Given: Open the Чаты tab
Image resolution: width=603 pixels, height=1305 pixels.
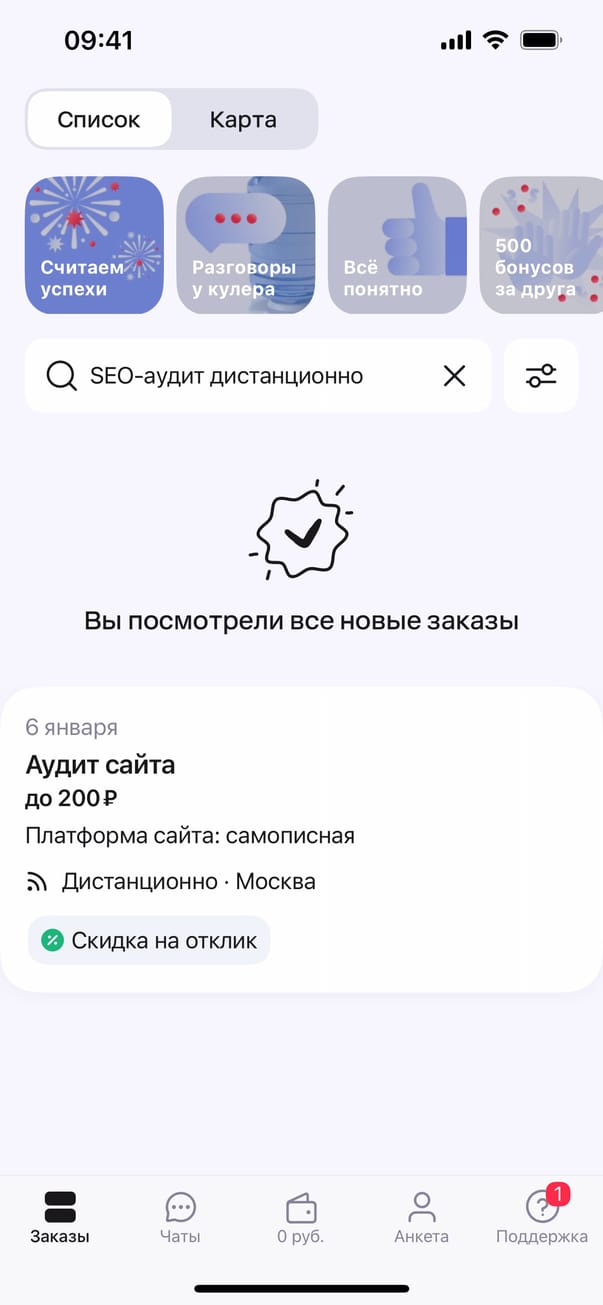Looking at the screenshot, I should 181,1217.
